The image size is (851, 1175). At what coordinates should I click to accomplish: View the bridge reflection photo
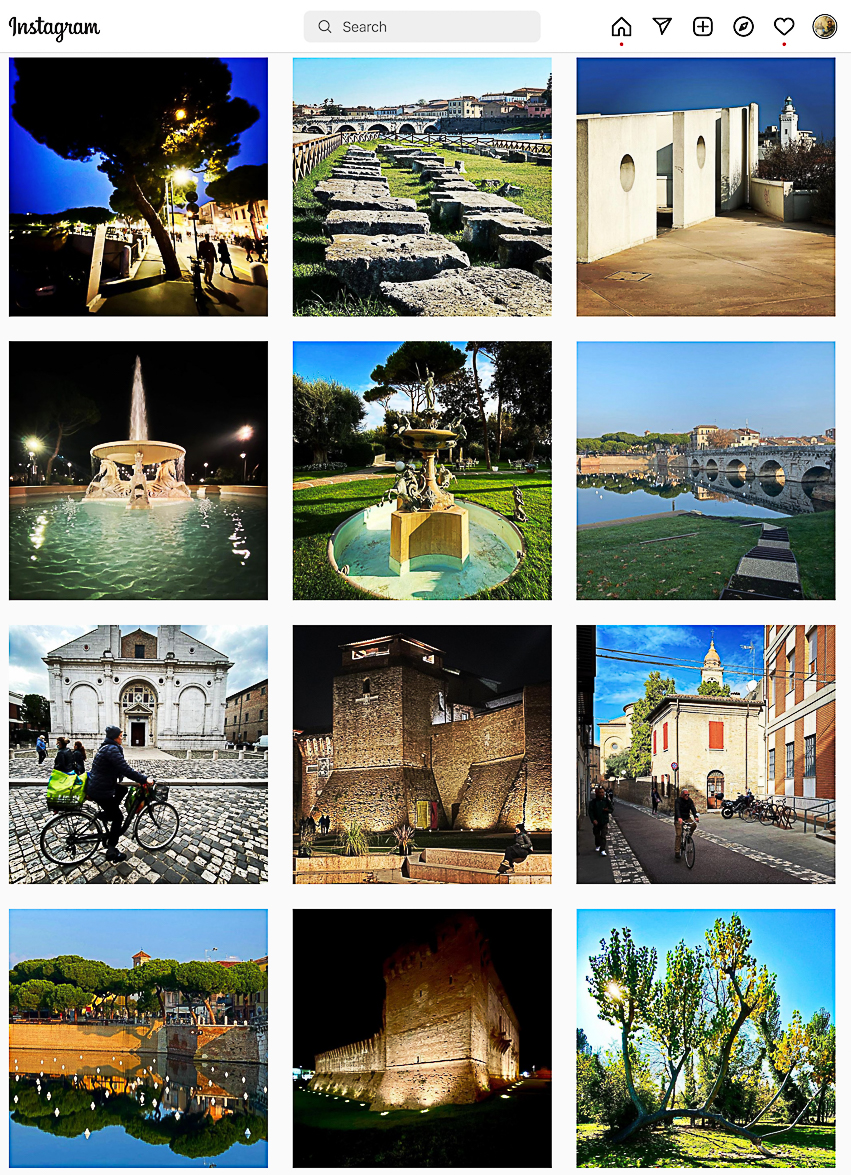pos(706,471)
